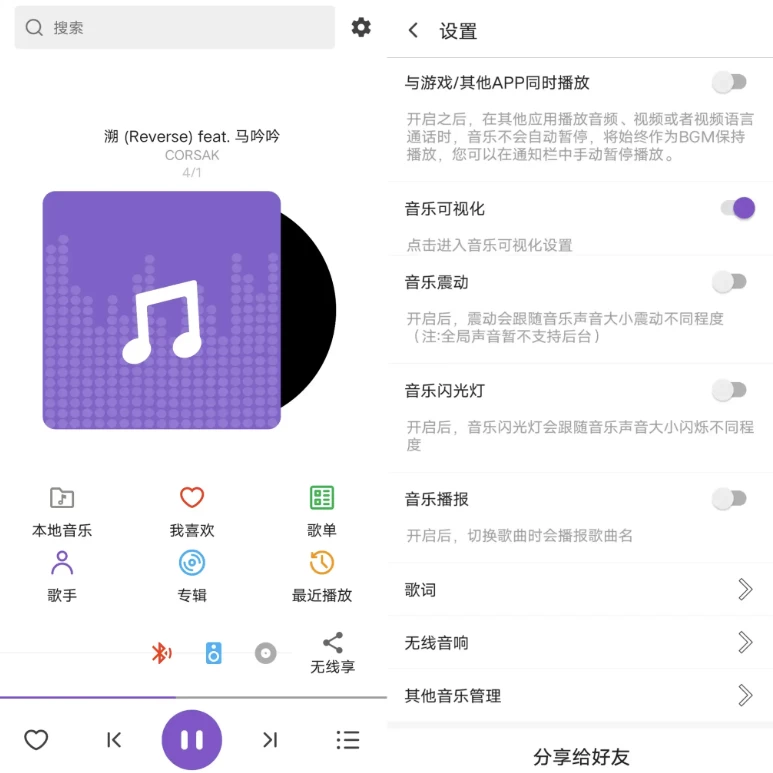Tap the 搜索 search box
The width and height of the screenshot is (773, 773).
pos(175,28)
